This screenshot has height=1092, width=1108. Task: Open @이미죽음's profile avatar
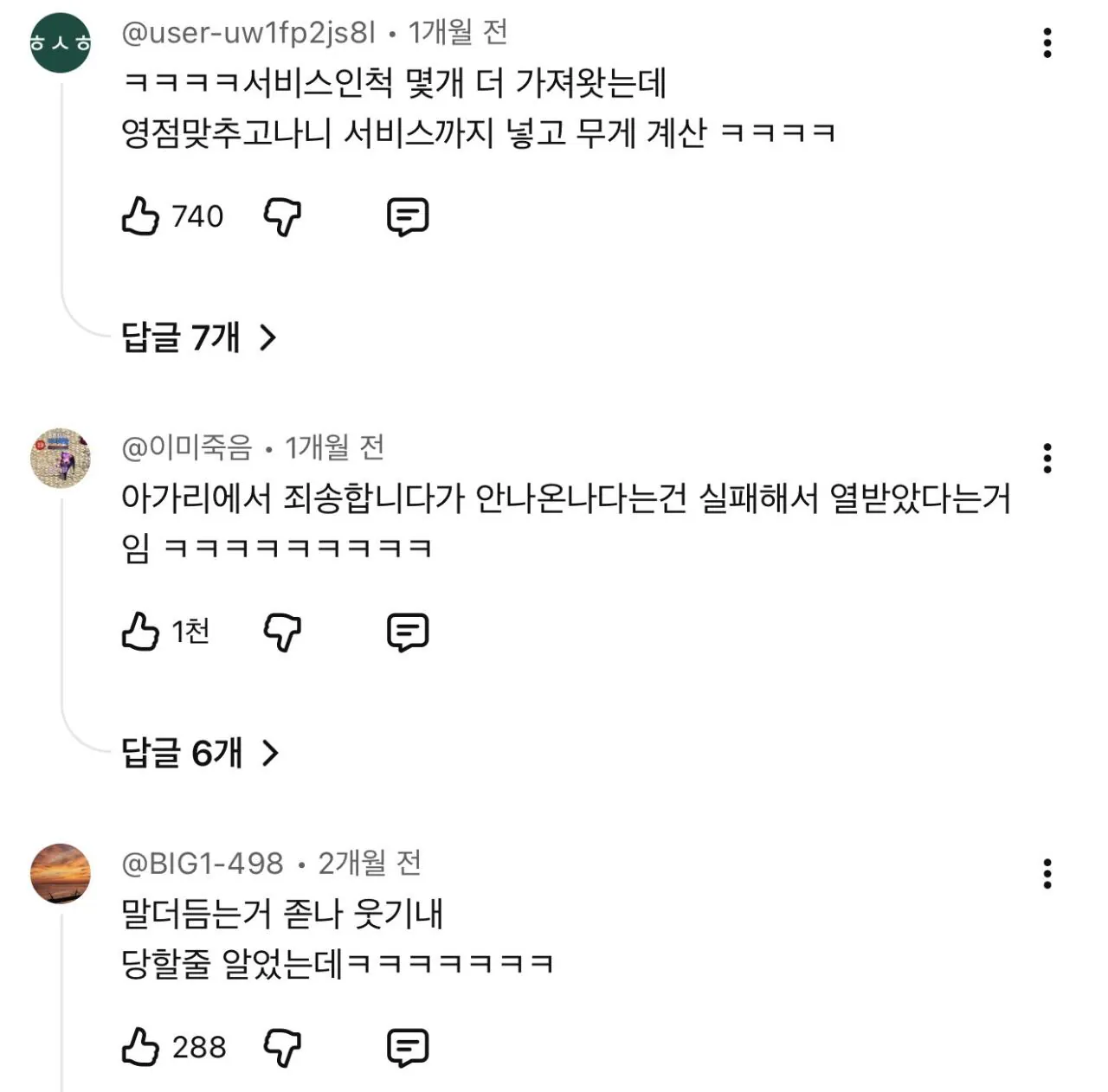60,458
